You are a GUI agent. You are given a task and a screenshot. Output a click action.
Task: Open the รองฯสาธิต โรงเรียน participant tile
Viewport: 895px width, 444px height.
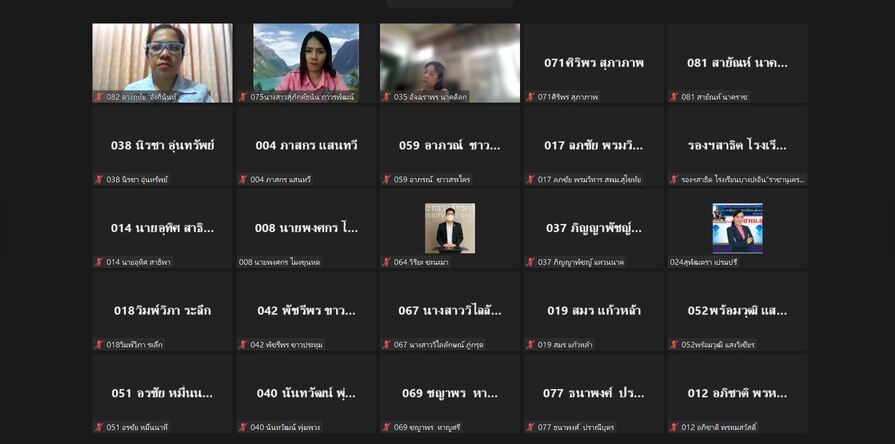(737, 145)
